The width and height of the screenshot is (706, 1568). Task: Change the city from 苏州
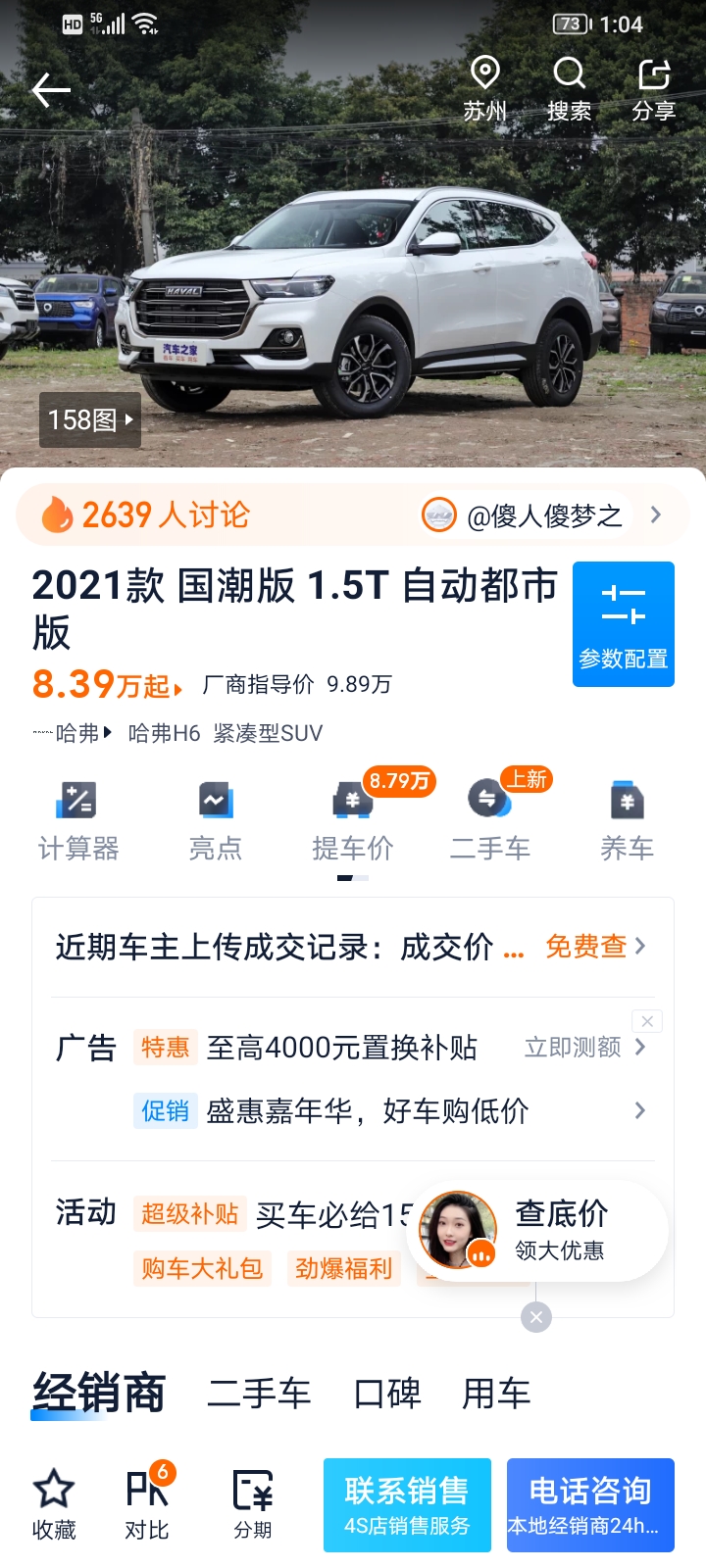[x=485, y=89]
